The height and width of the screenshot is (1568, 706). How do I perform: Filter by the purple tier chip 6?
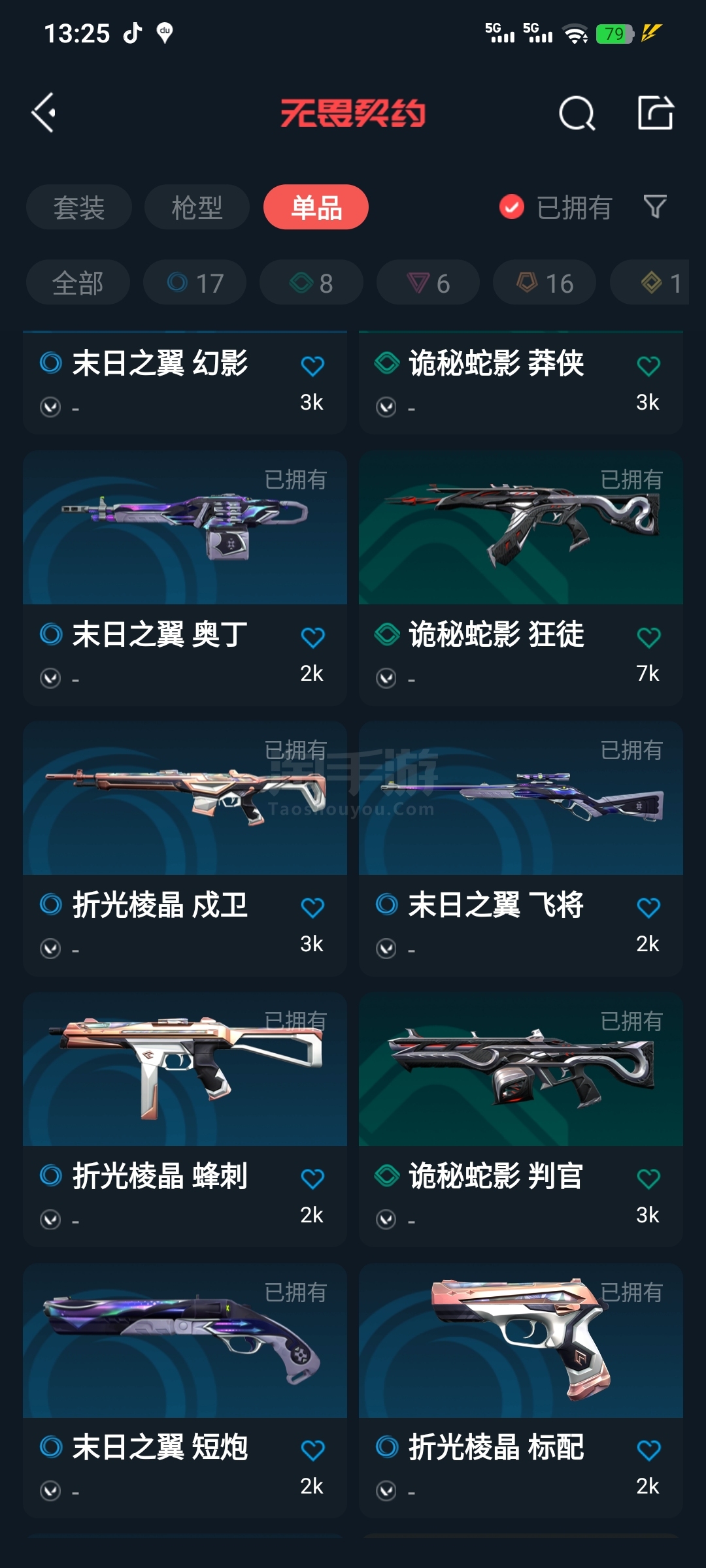428,283
